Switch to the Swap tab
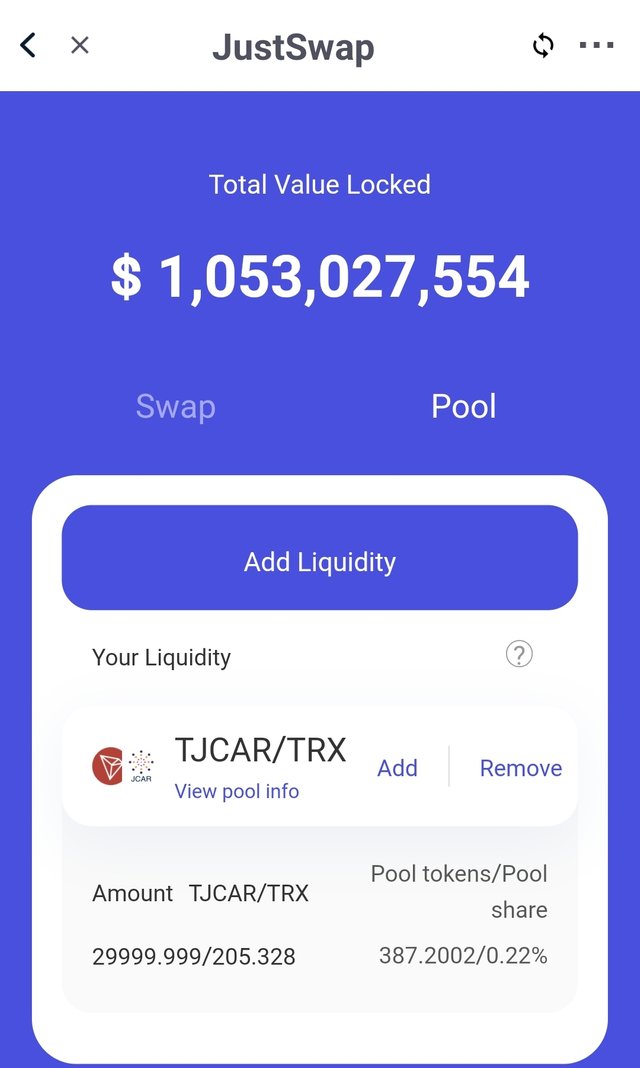This screenshot has height=1068, width=640. 176,407
